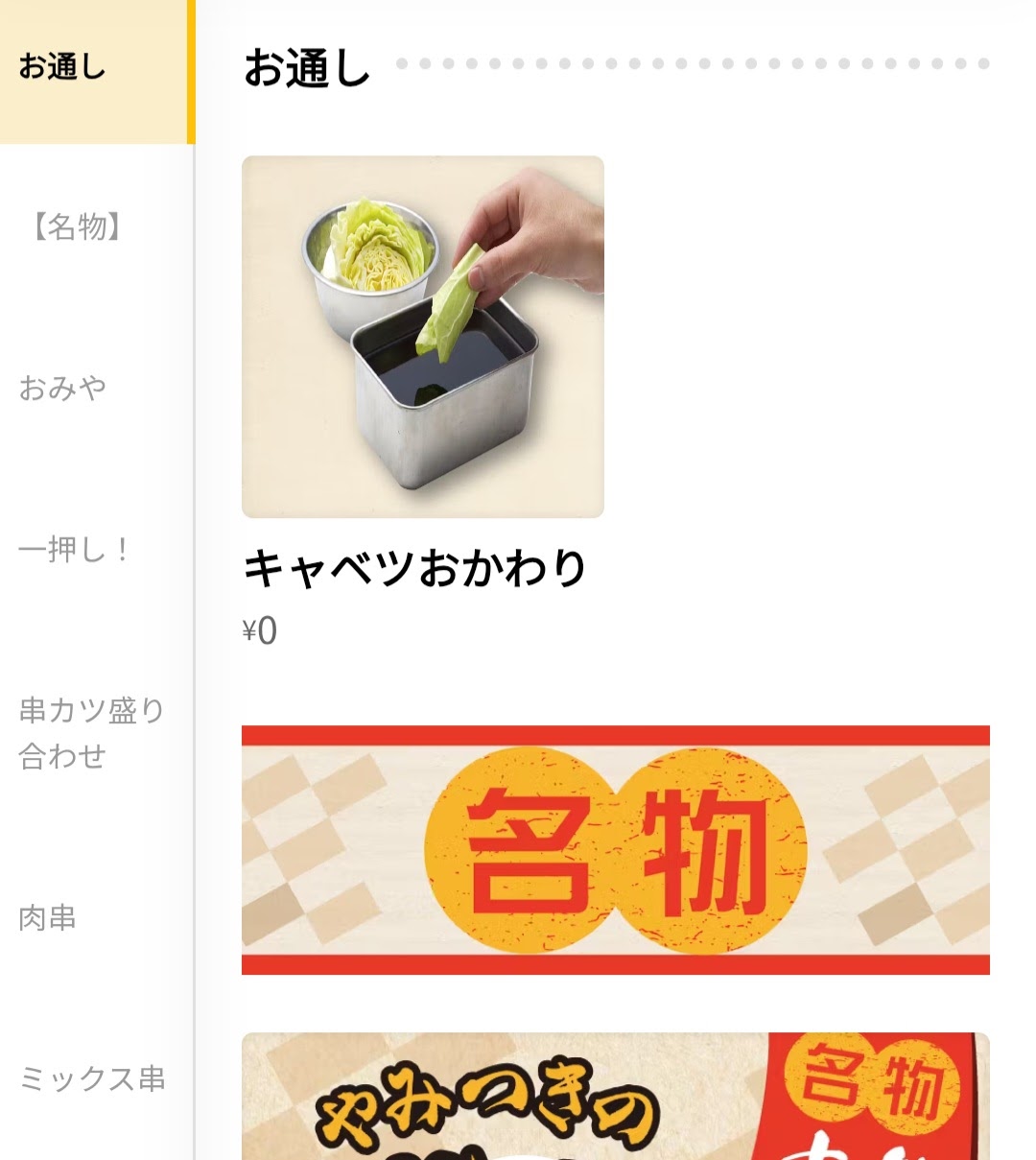Reselect the highlighted お通し sidebar tab
Screen dimensions: 1036x1160
(x=65, y=67)
